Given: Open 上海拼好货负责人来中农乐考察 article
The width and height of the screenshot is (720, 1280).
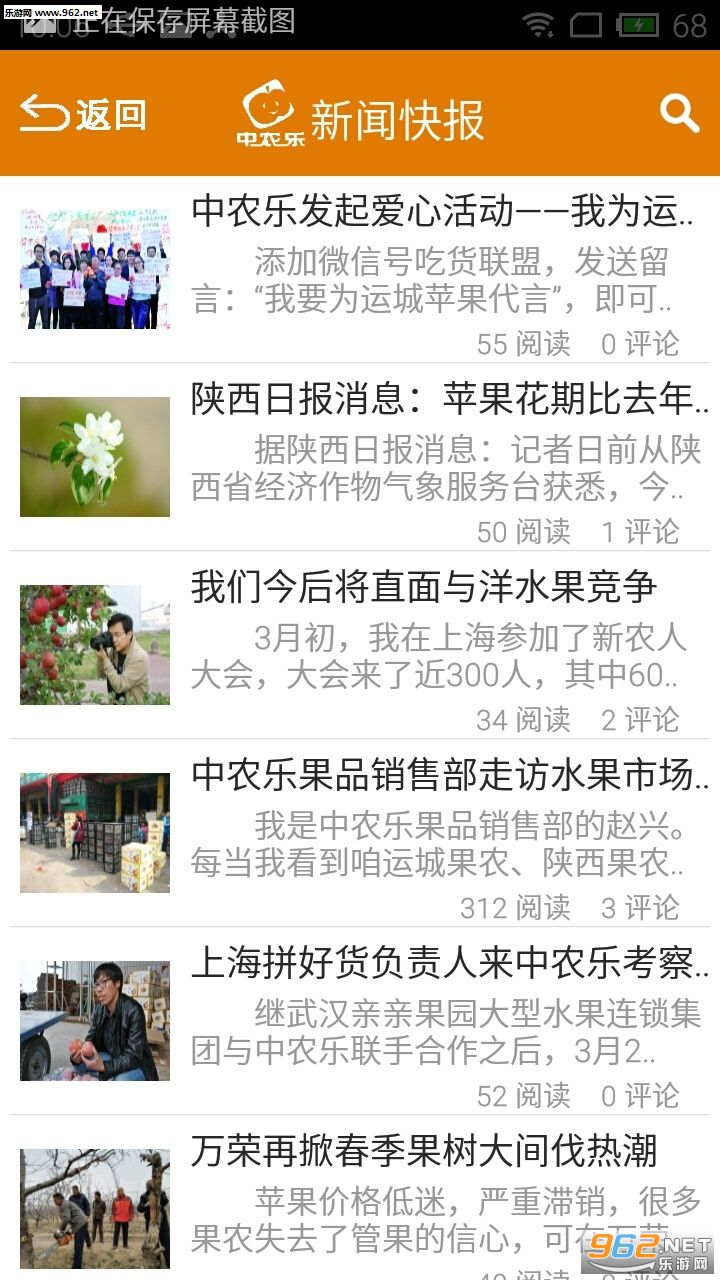Looking at the screenshot, I should [448, 963].
